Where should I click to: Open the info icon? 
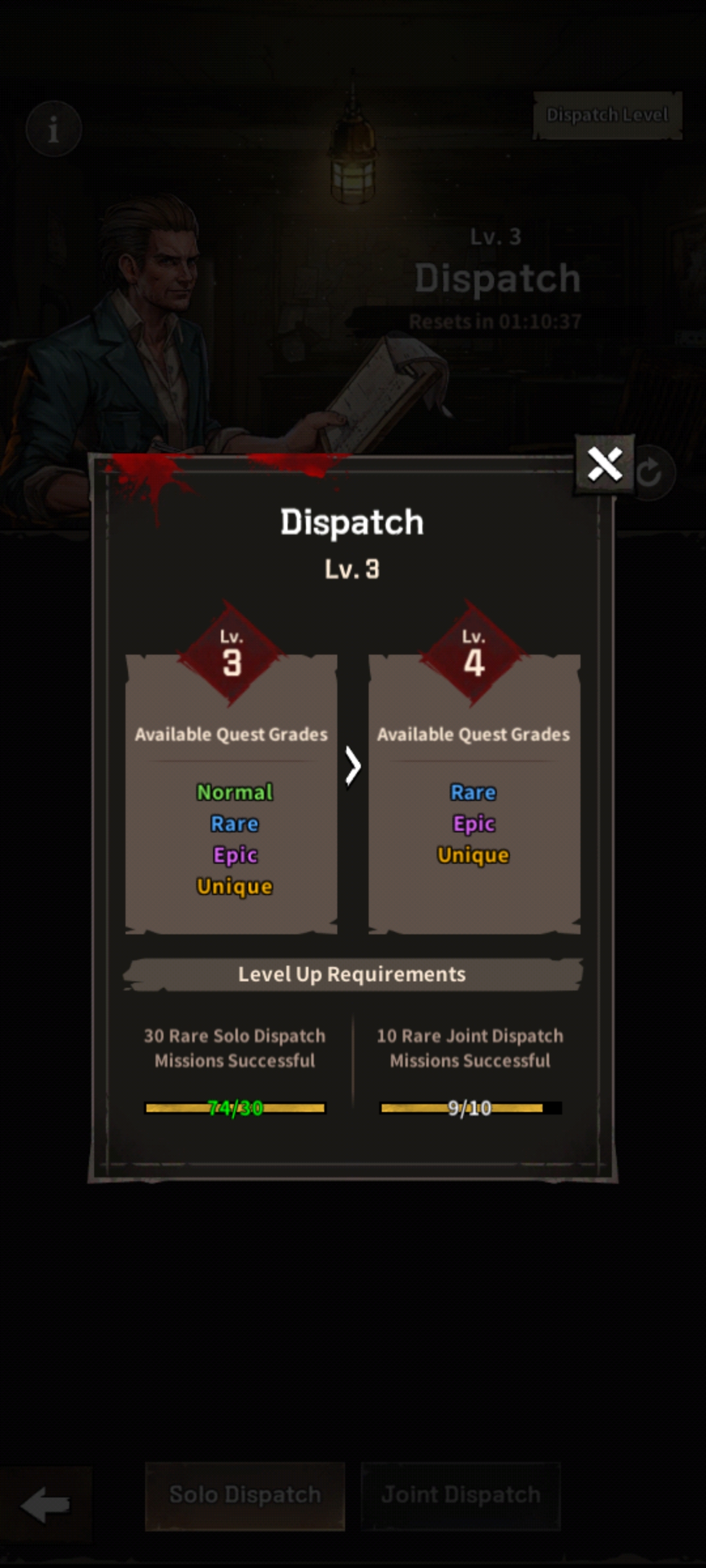tap(54, 129)
